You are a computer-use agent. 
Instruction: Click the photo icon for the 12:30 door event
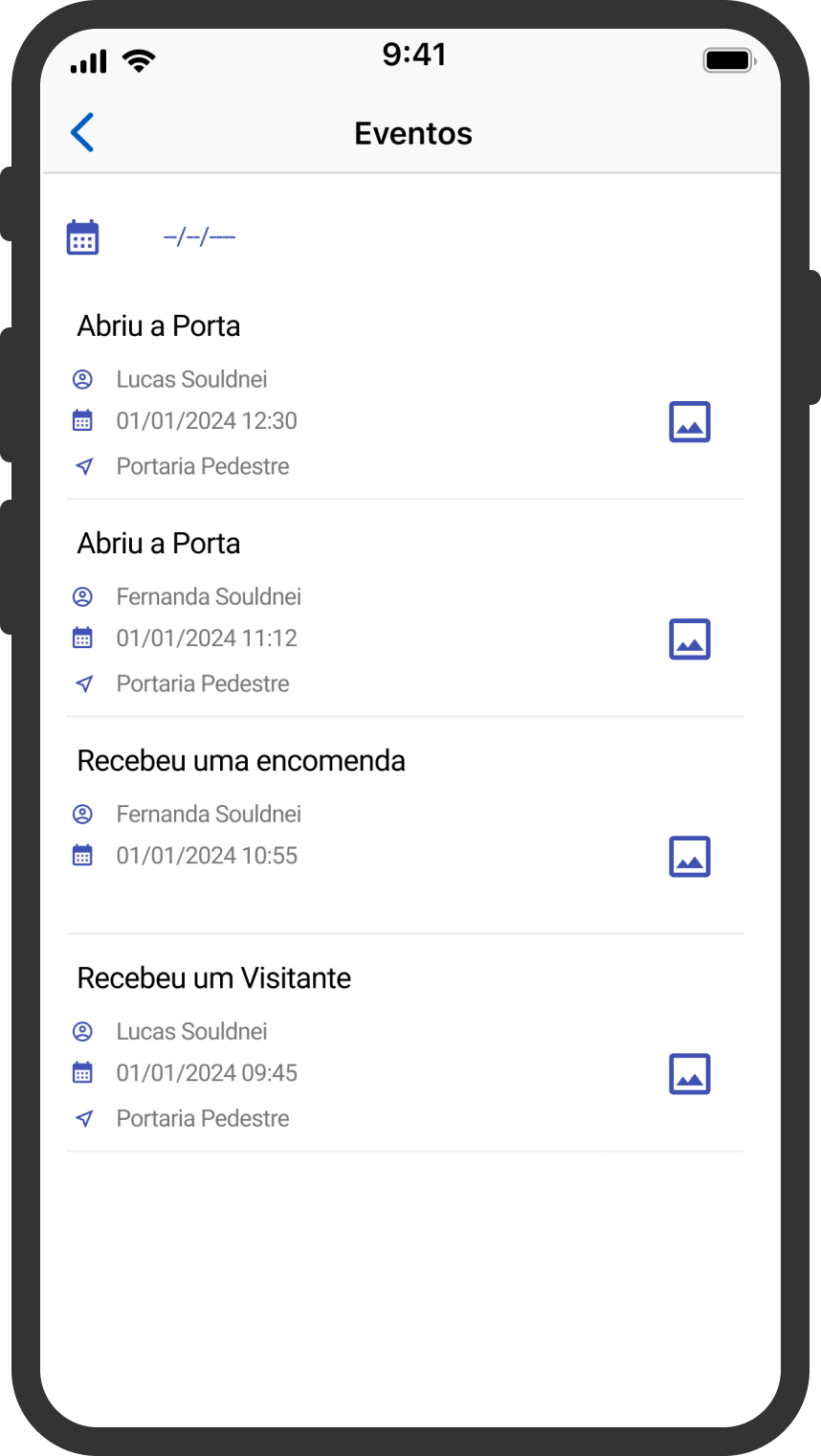tap(689, 421)
